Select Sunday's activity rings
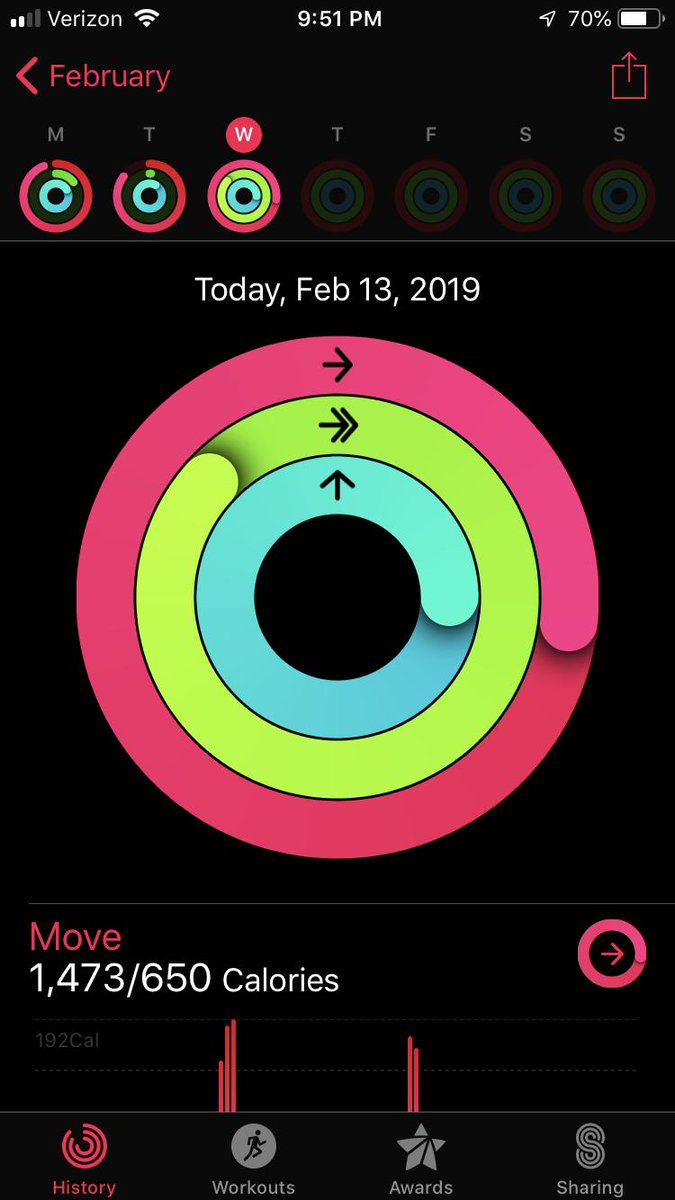Viewport: 675px width, 1200px height. [619, 196]
